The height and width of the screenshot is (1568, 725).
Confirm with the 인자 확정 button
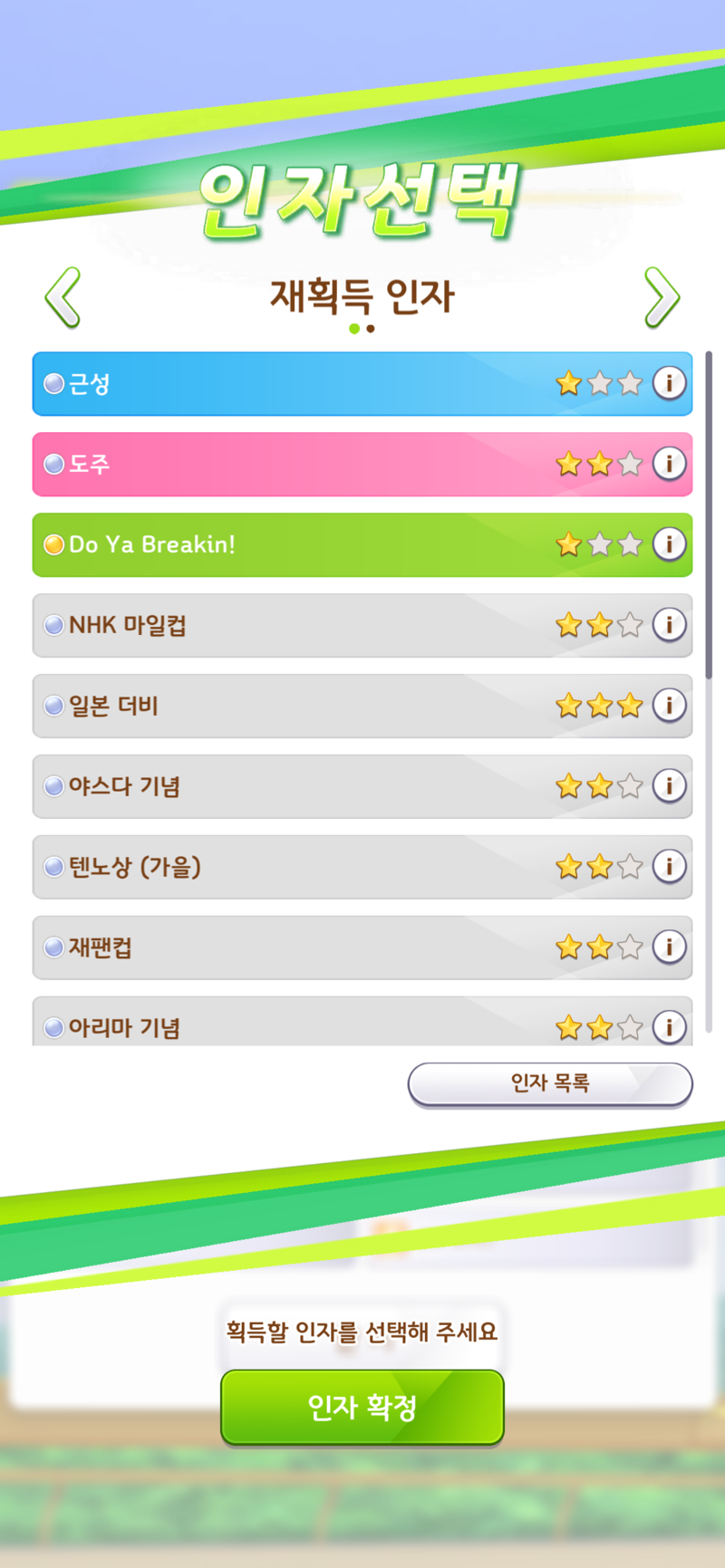tap(362, 1407)
